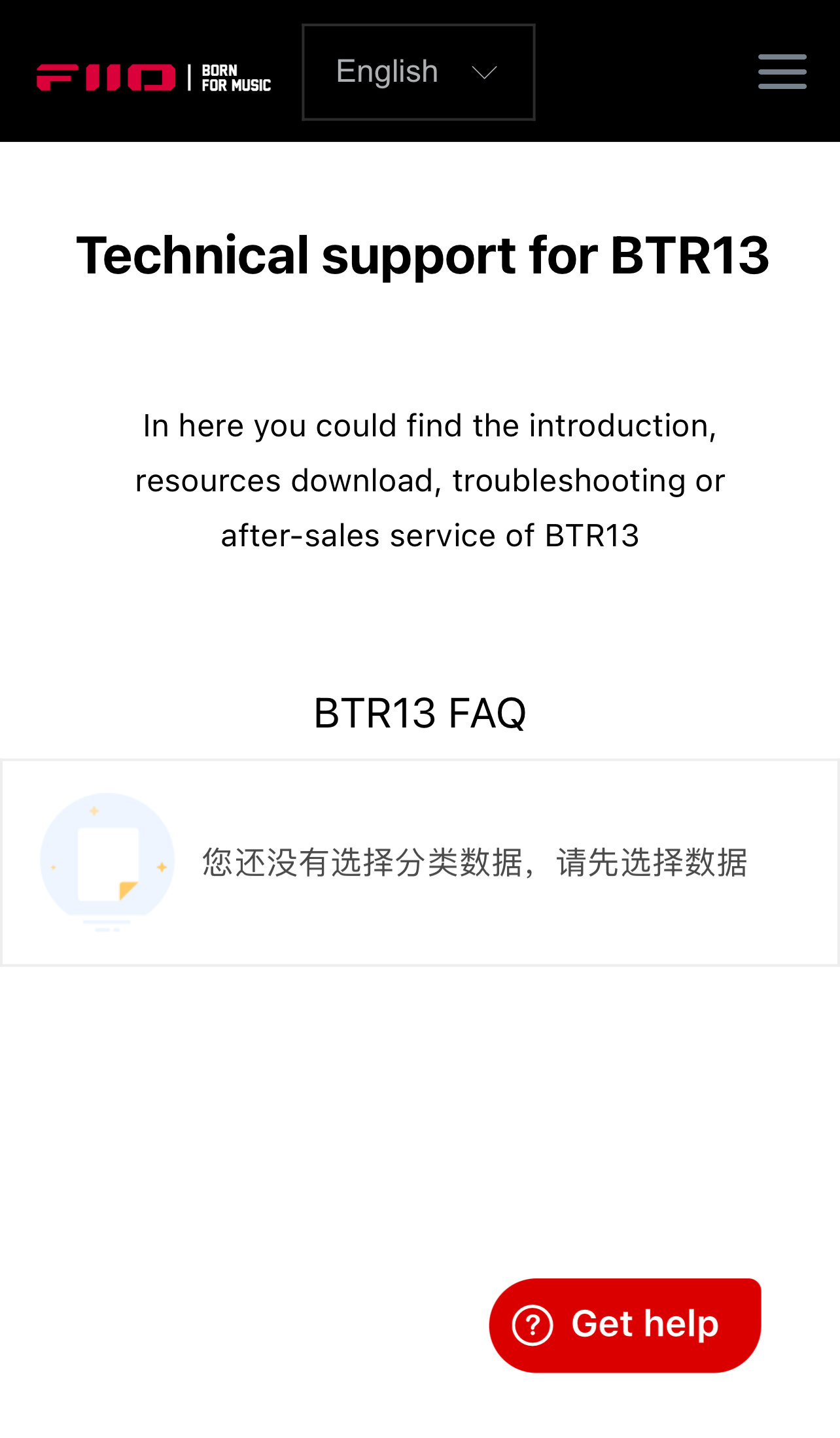Expand the chevron next to English

pos(483,73)
